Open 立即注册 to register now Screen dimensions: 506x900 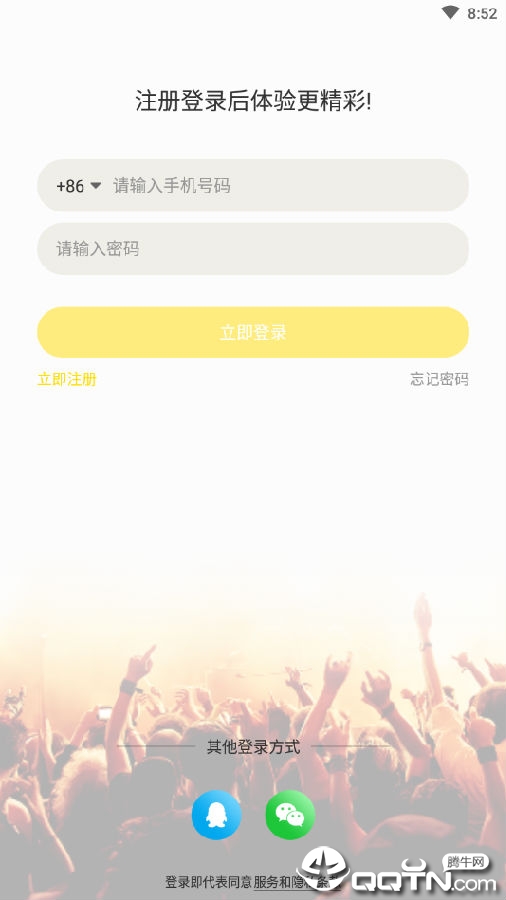pyautogui.click(x=67, y=379)
